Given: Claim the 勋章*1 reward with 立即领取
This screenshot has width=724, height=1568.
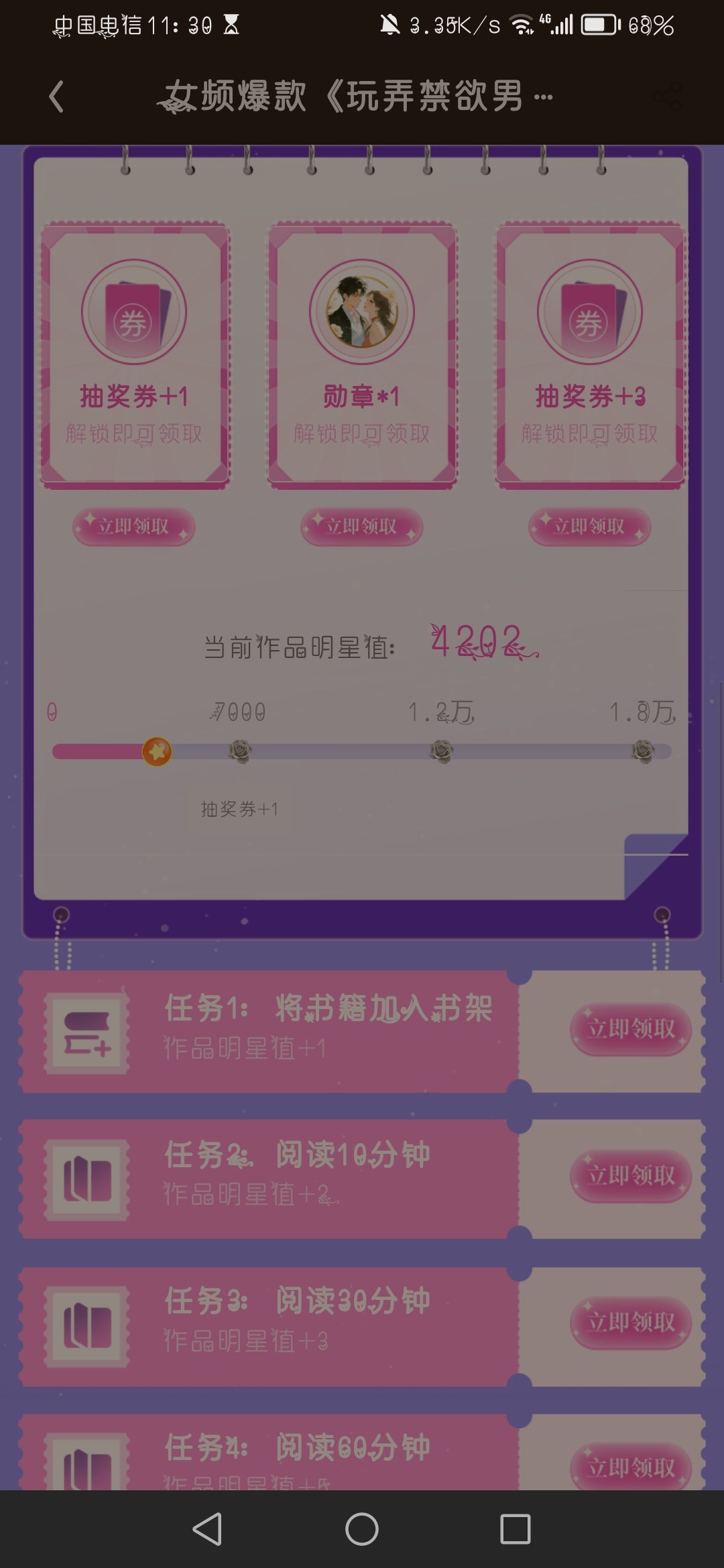Looking at the screenshot, I should pyautogui.click(x=362, y=527).
